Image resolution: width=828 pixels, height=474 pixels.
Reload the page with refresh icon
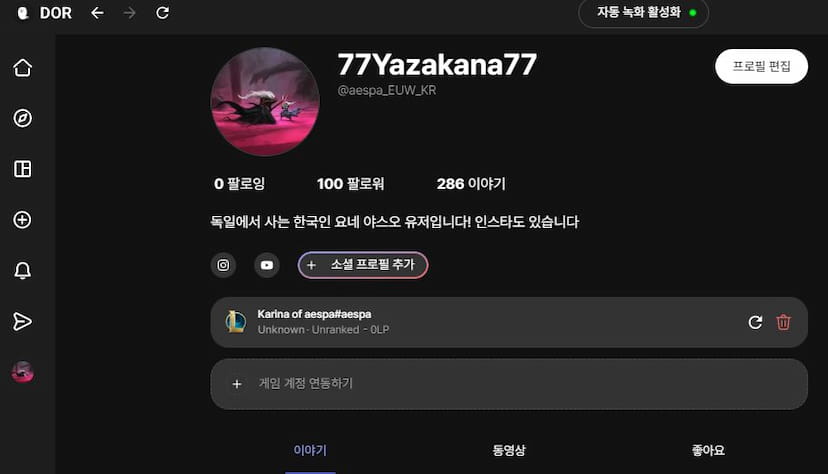(x=162, y=13)
